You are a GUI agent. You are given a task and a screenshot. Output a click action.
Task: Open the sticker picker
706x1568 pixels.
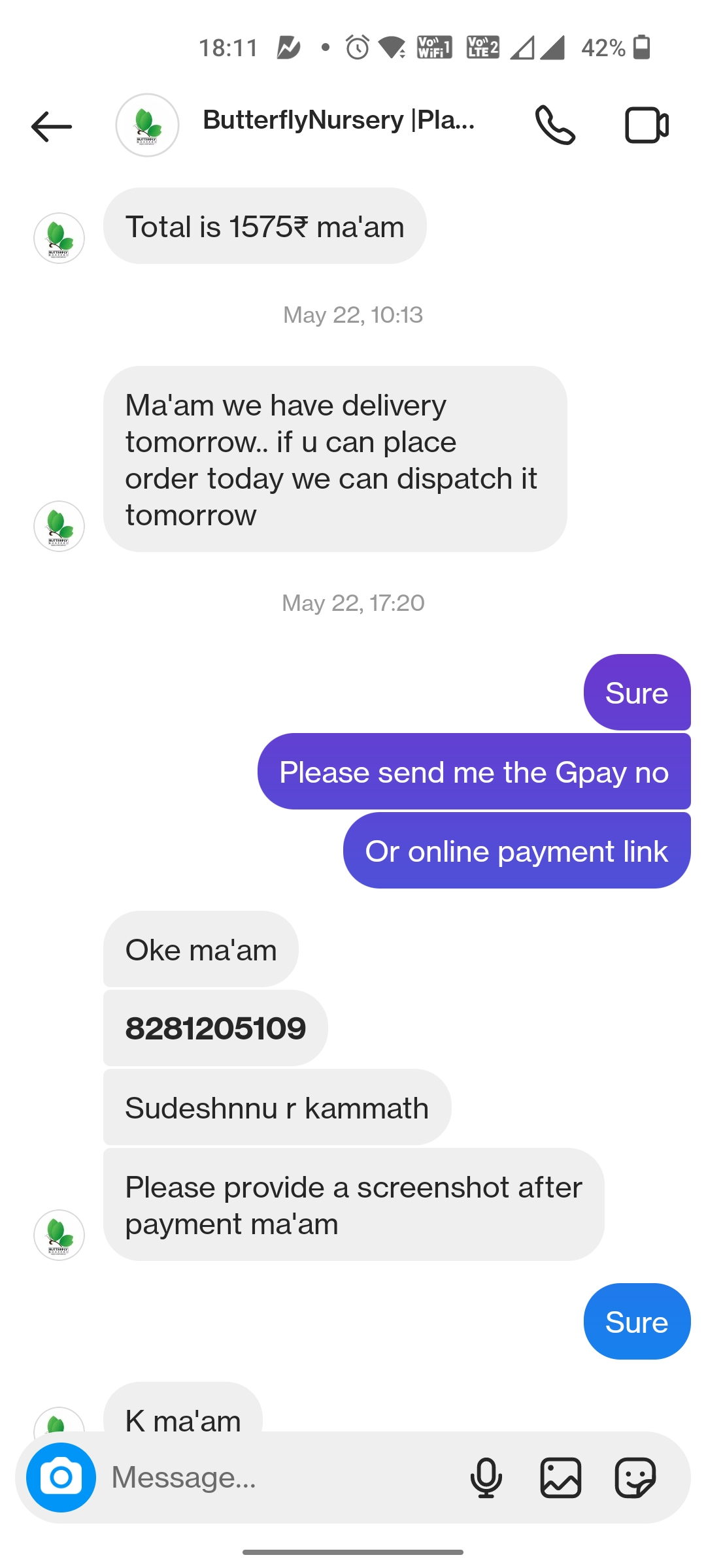click(635, 1477)
